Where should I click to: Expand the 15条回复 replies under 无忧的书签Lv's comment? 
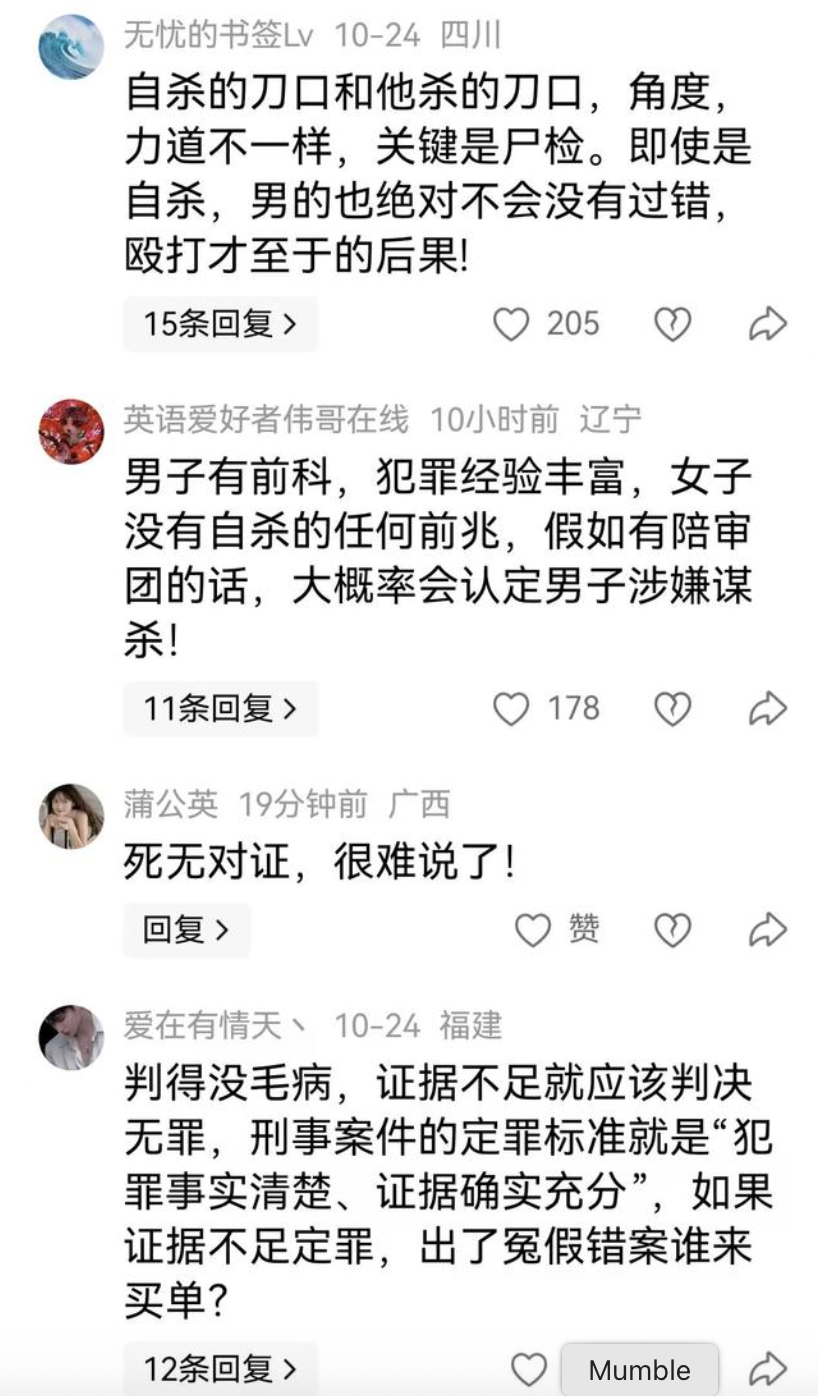[220, 324]
